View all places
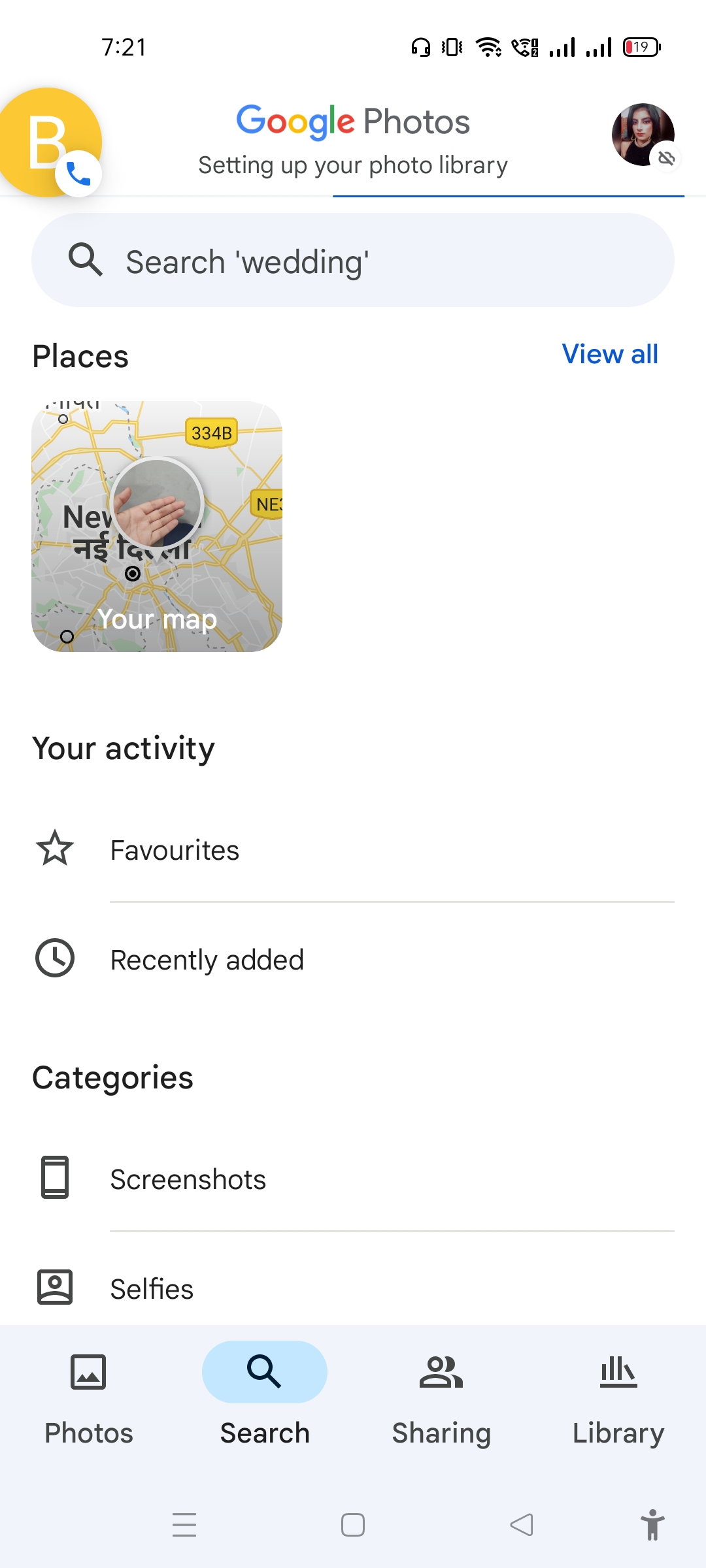Viewport: 706px width, 1568px height. pyautogui.click(x=609, y=354)
